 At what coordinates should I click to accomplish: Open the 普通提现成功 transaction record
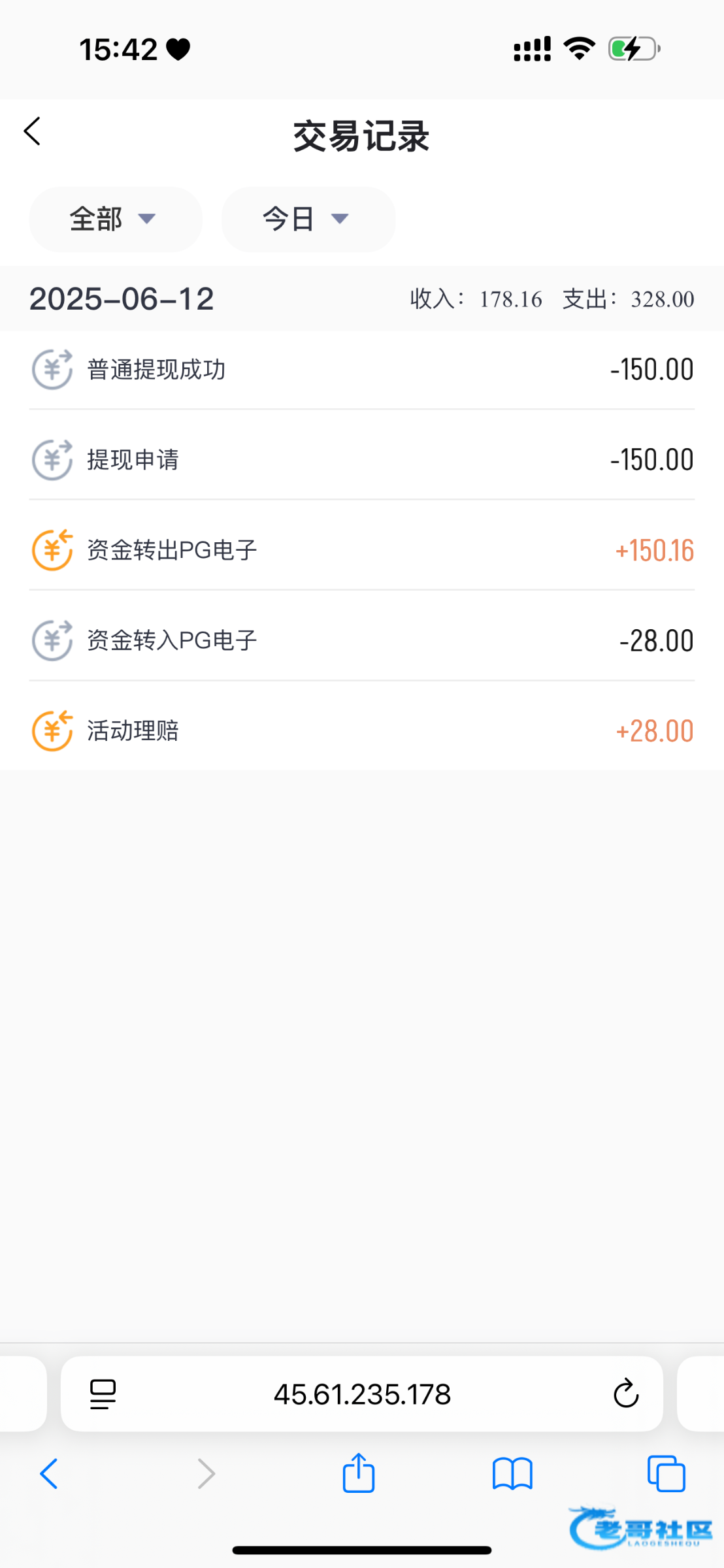pyautogui.click(x=362, y=370)
